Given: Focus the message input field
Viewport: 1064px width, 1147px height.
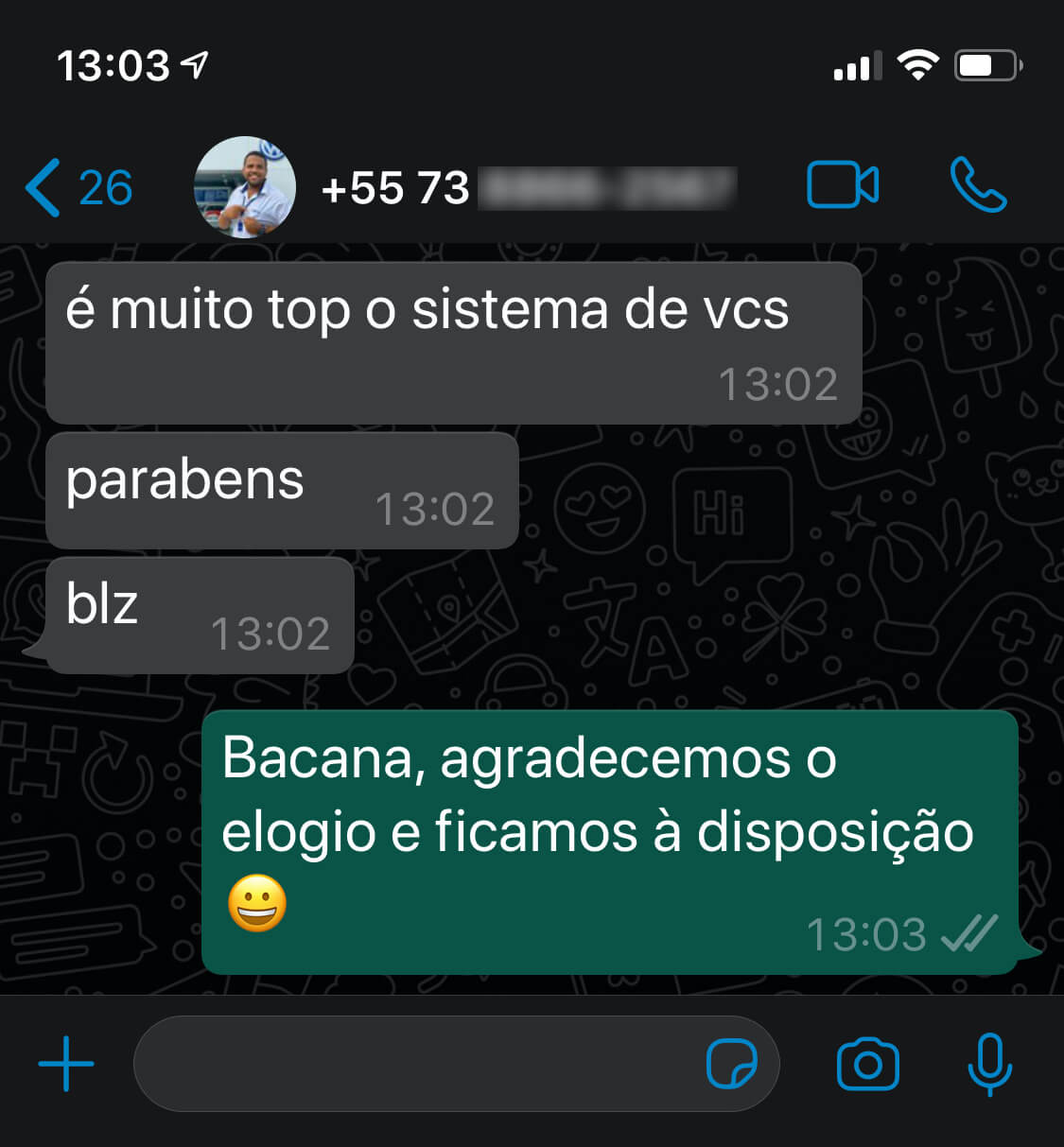Looking at the screenshot, I should (416, 1064).
